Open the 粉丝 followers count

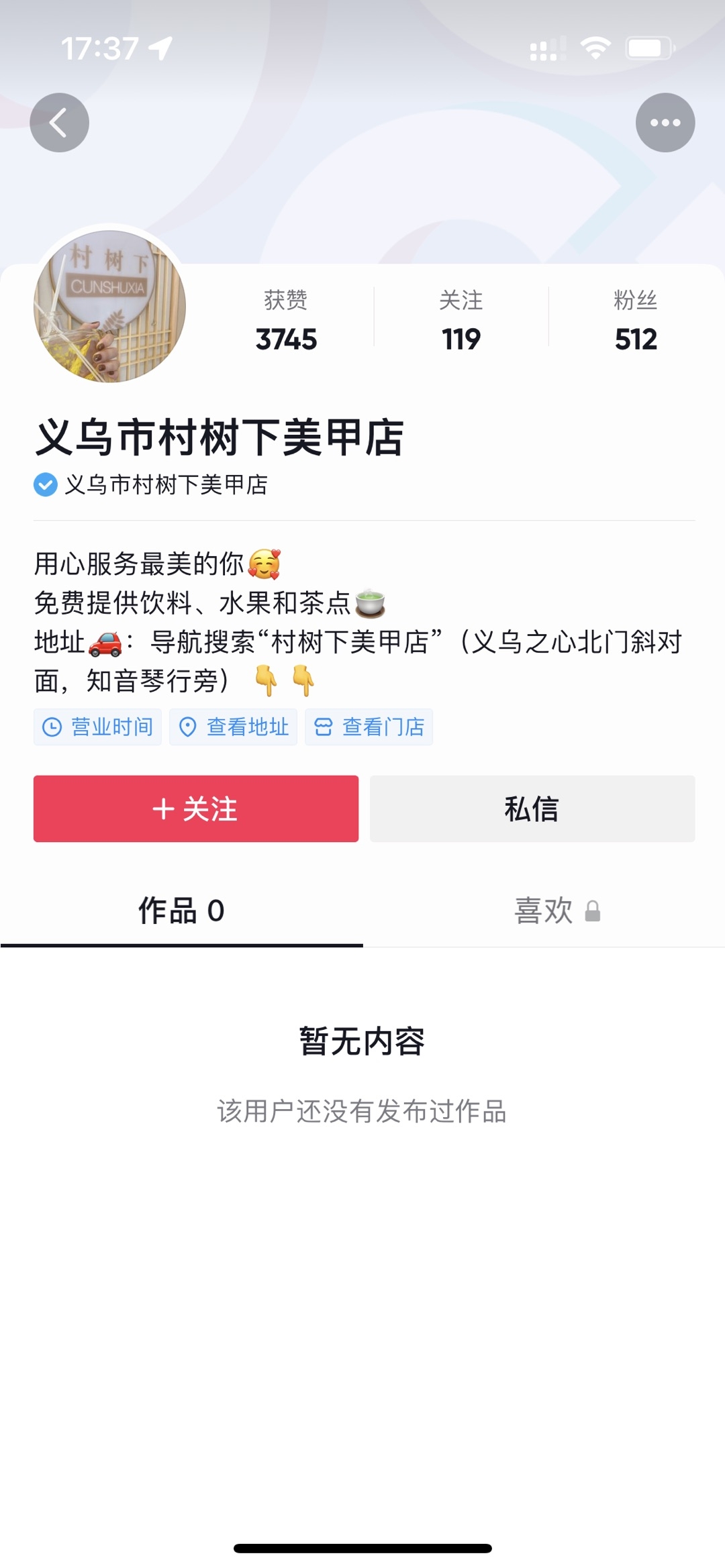635,321
